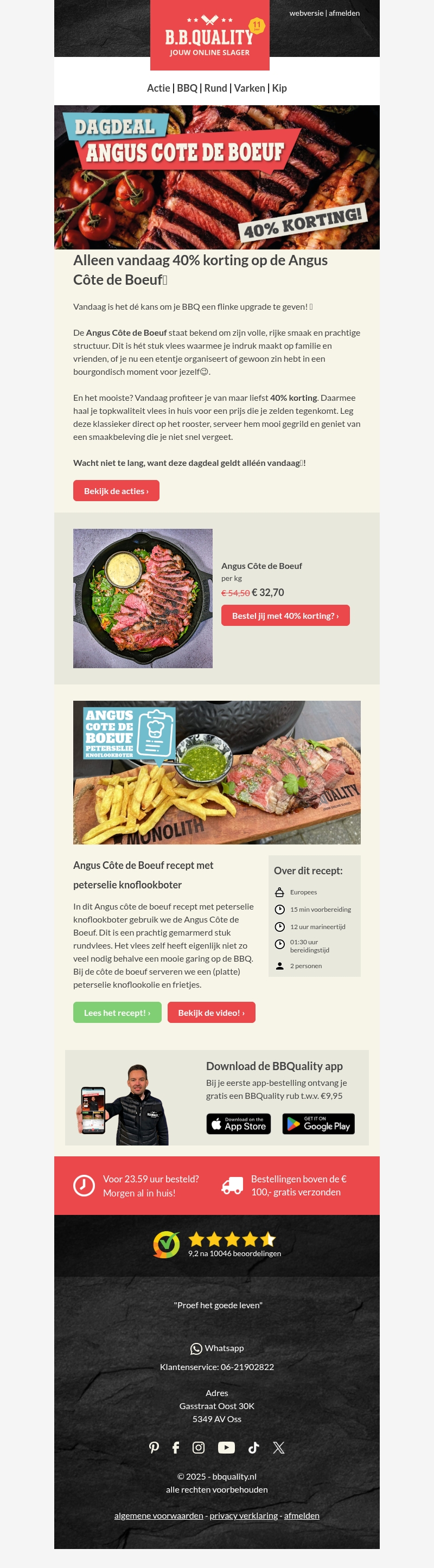Tap Lees het recept button

click(117, 1012)
